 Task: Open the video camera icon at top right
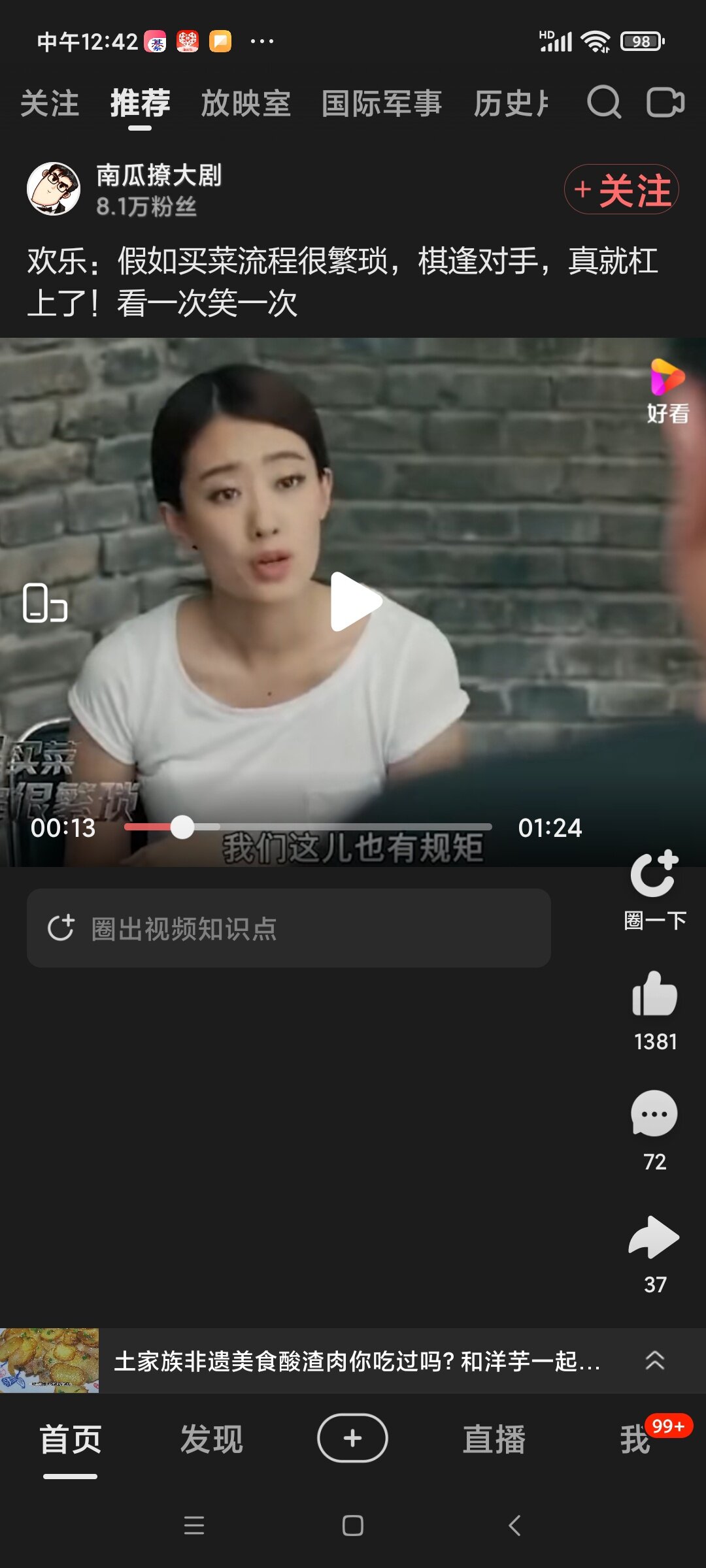[x=665, y=103]
